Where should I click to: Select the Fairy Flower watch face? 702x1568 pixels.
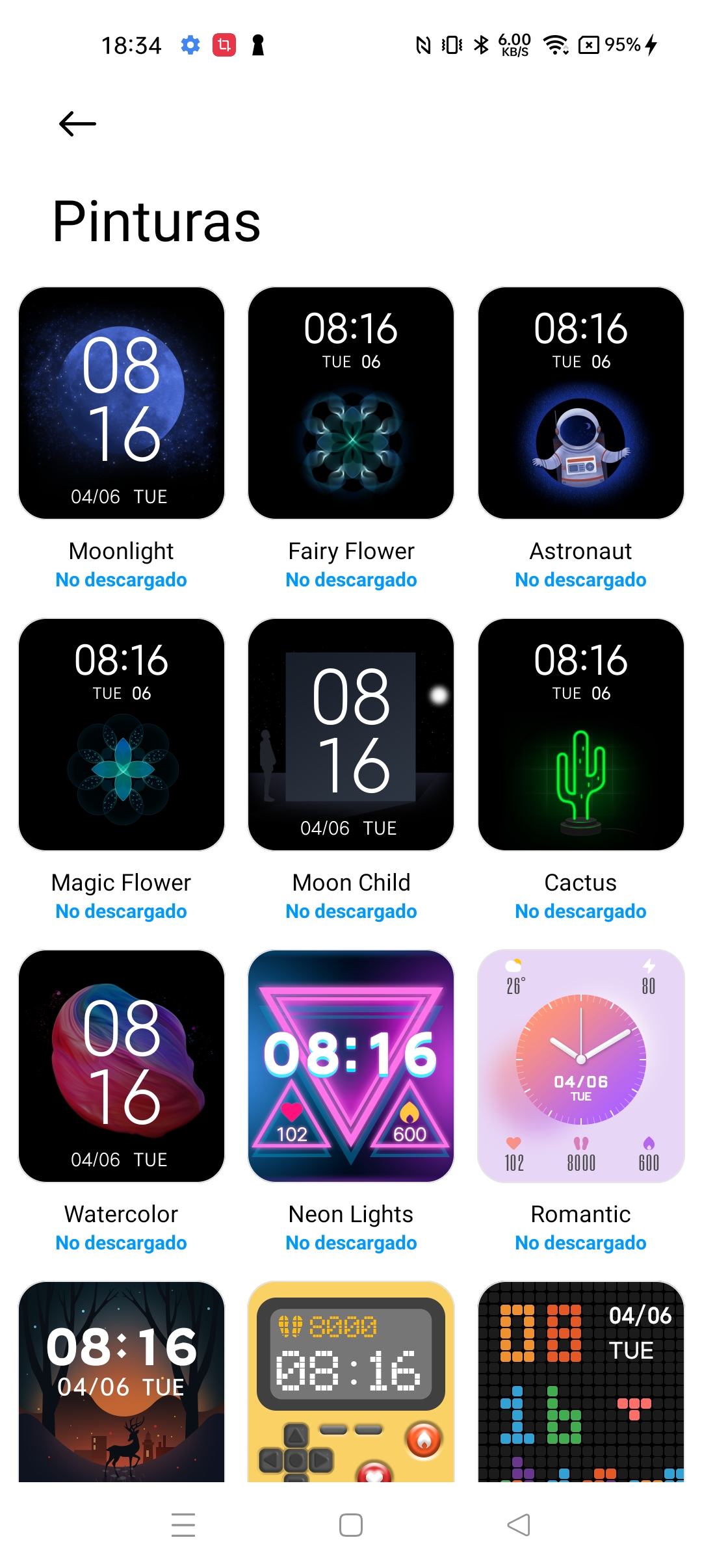[x=351, y=403]
